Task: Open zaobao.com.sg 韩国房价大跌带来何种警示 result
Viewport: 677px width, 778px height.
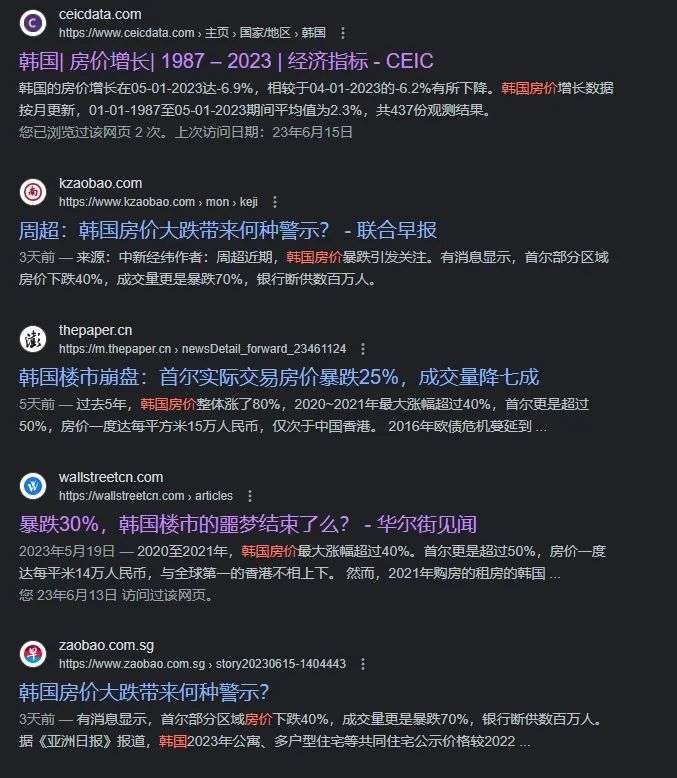Action: 145,691
